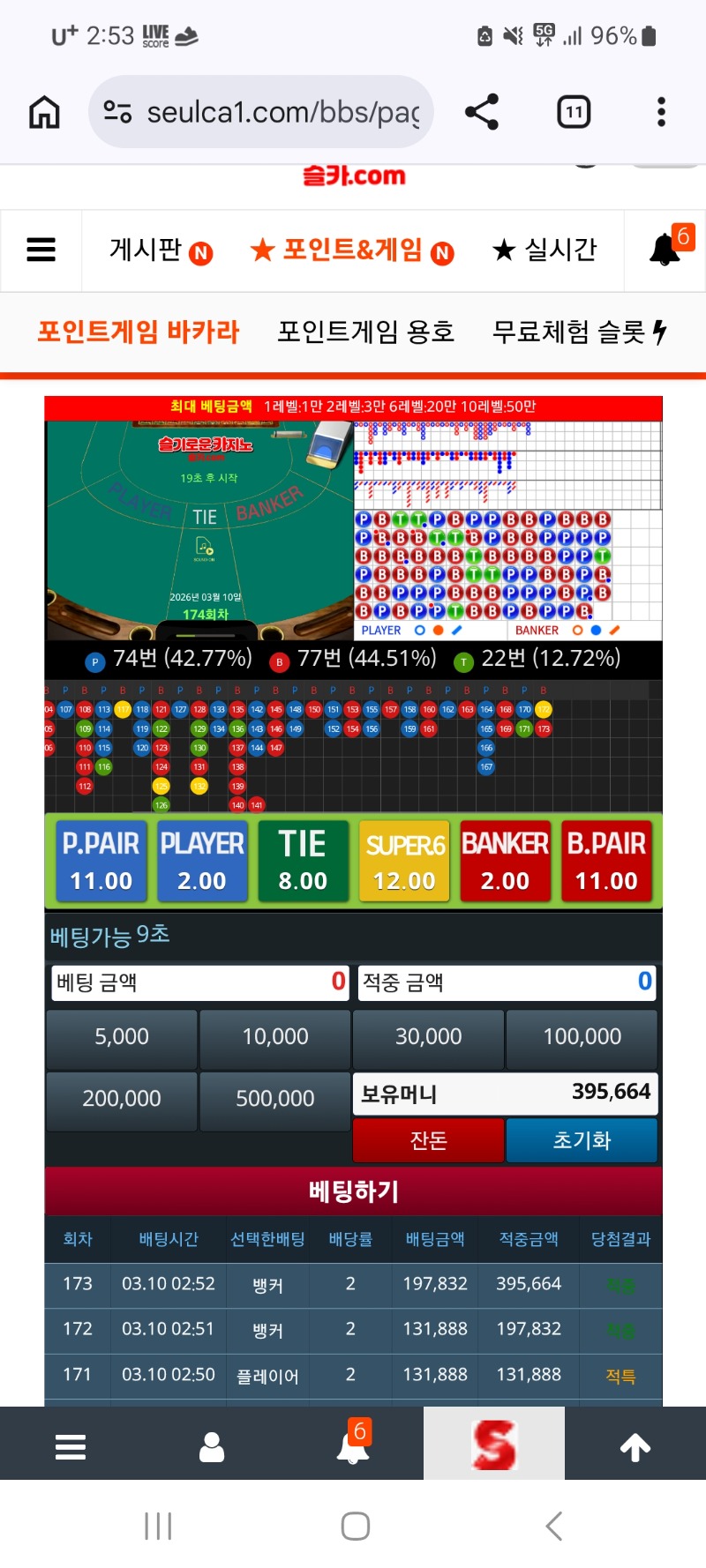Share this page from the browser
This screenshot has width=706, height=1568.
coord(482,112)
